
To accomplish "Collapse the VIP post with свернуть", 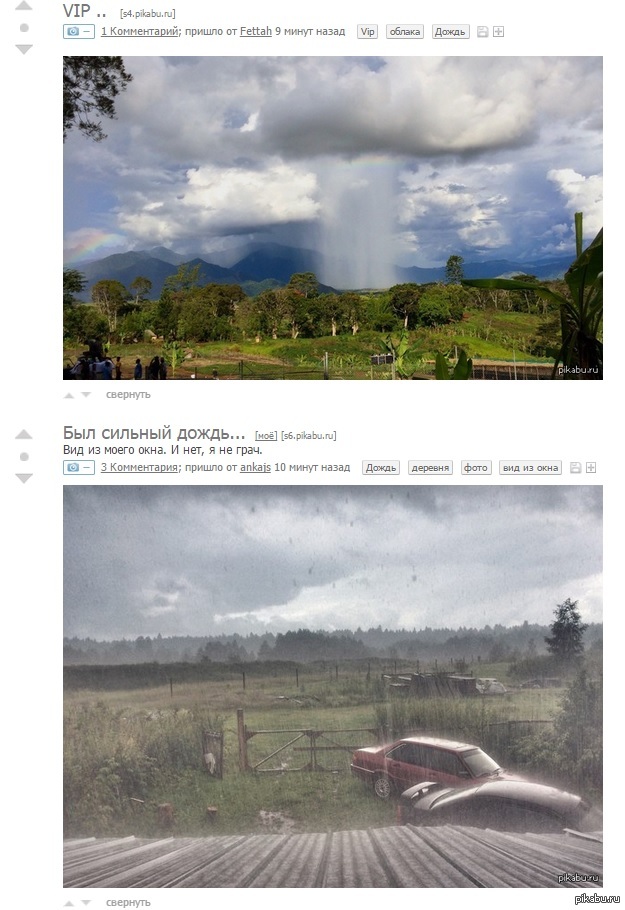I will click(128, 394).
